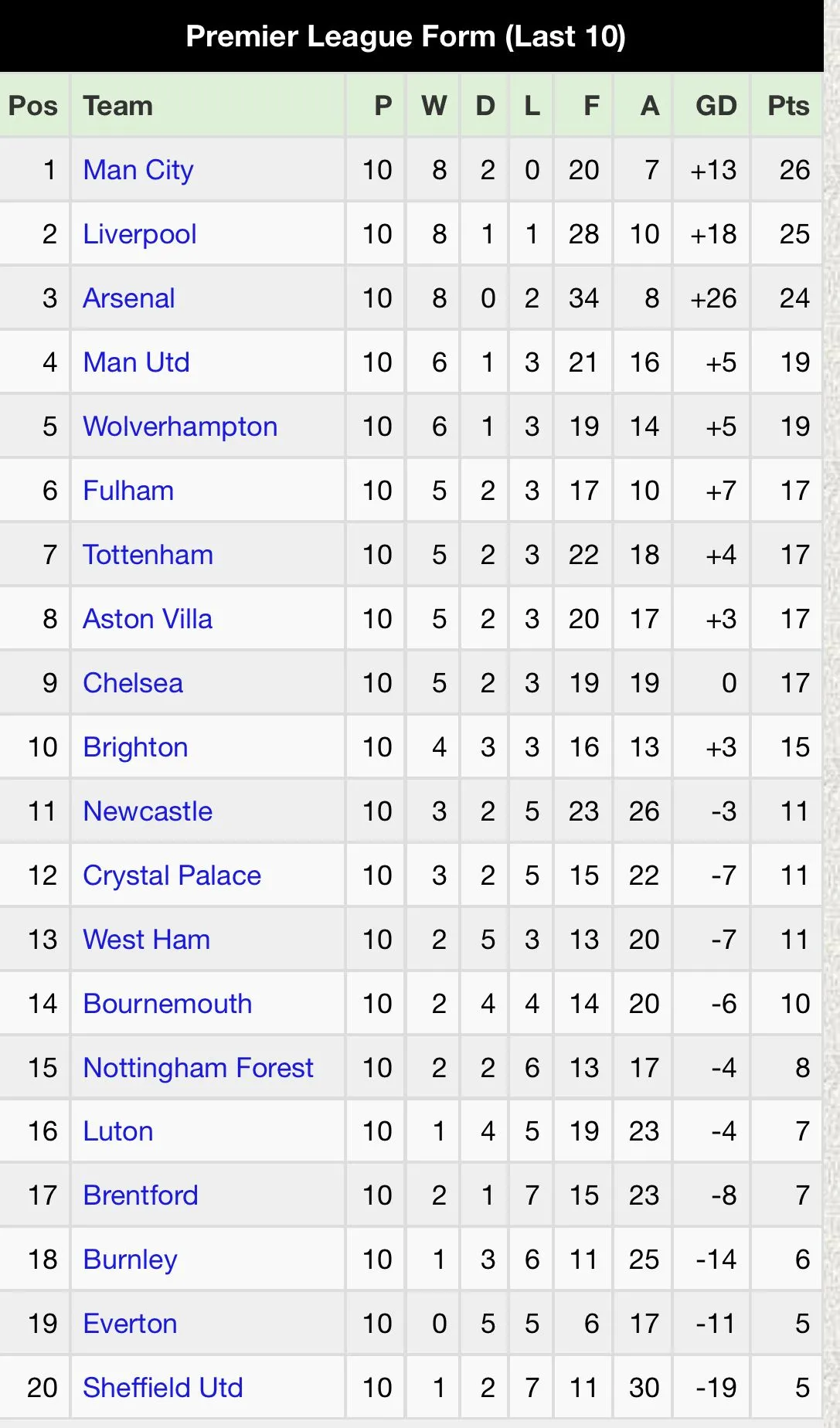Open the Man City team link
Screen dimensions: 840x1428
pyautogui.click(x=138, y=170)
